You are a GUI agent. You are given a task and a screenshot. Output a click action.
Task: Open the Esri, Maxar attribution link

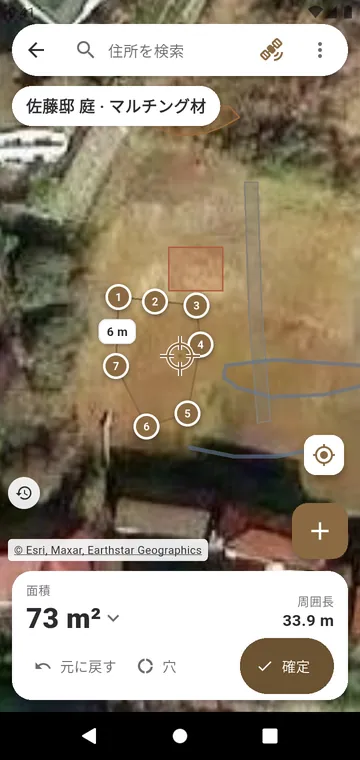[x=108, y=550]
